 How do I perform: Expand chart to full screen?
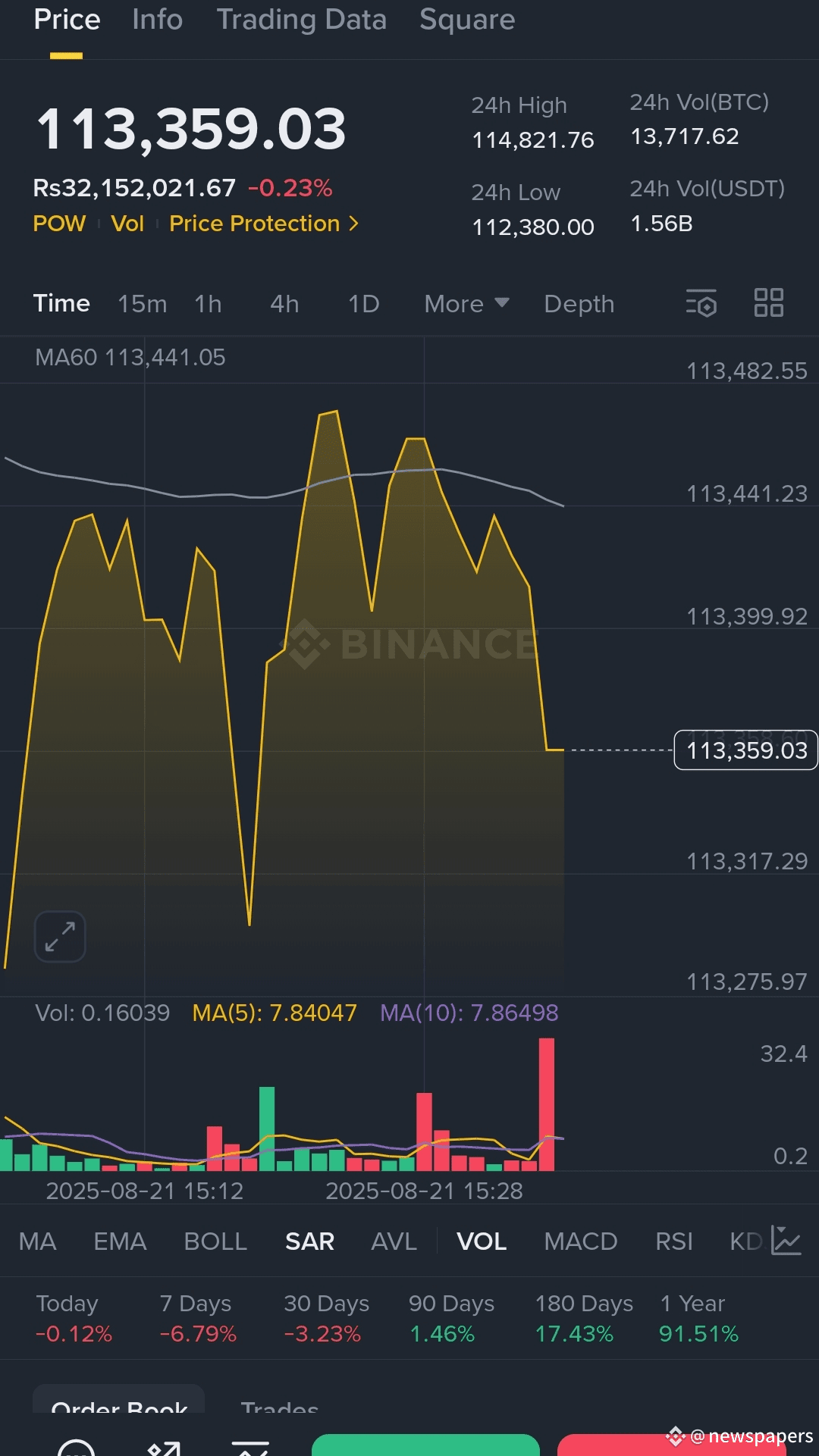pos(60,937)
